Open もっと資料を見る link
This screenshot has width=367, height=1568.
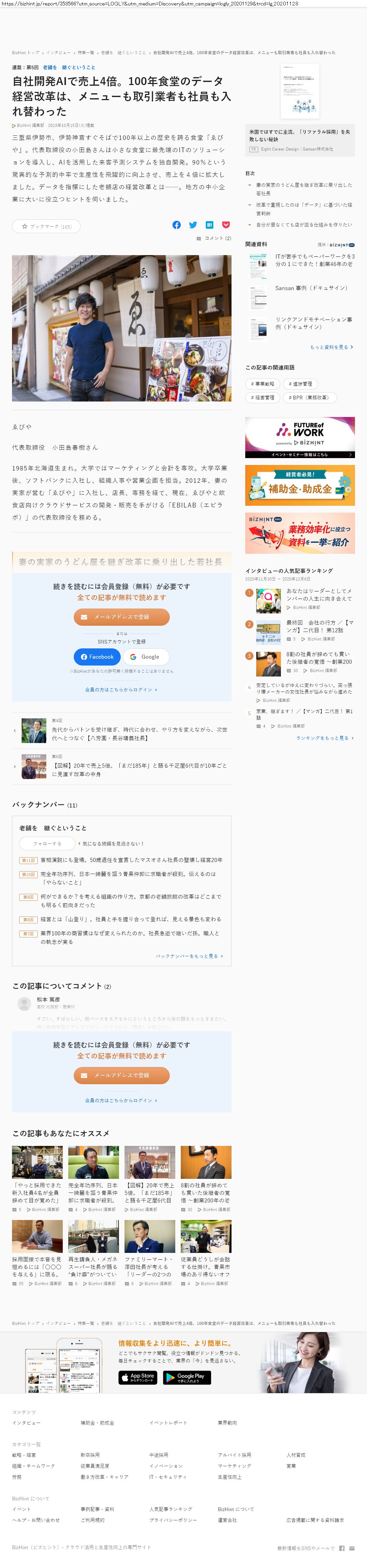(x=331, y=347)
